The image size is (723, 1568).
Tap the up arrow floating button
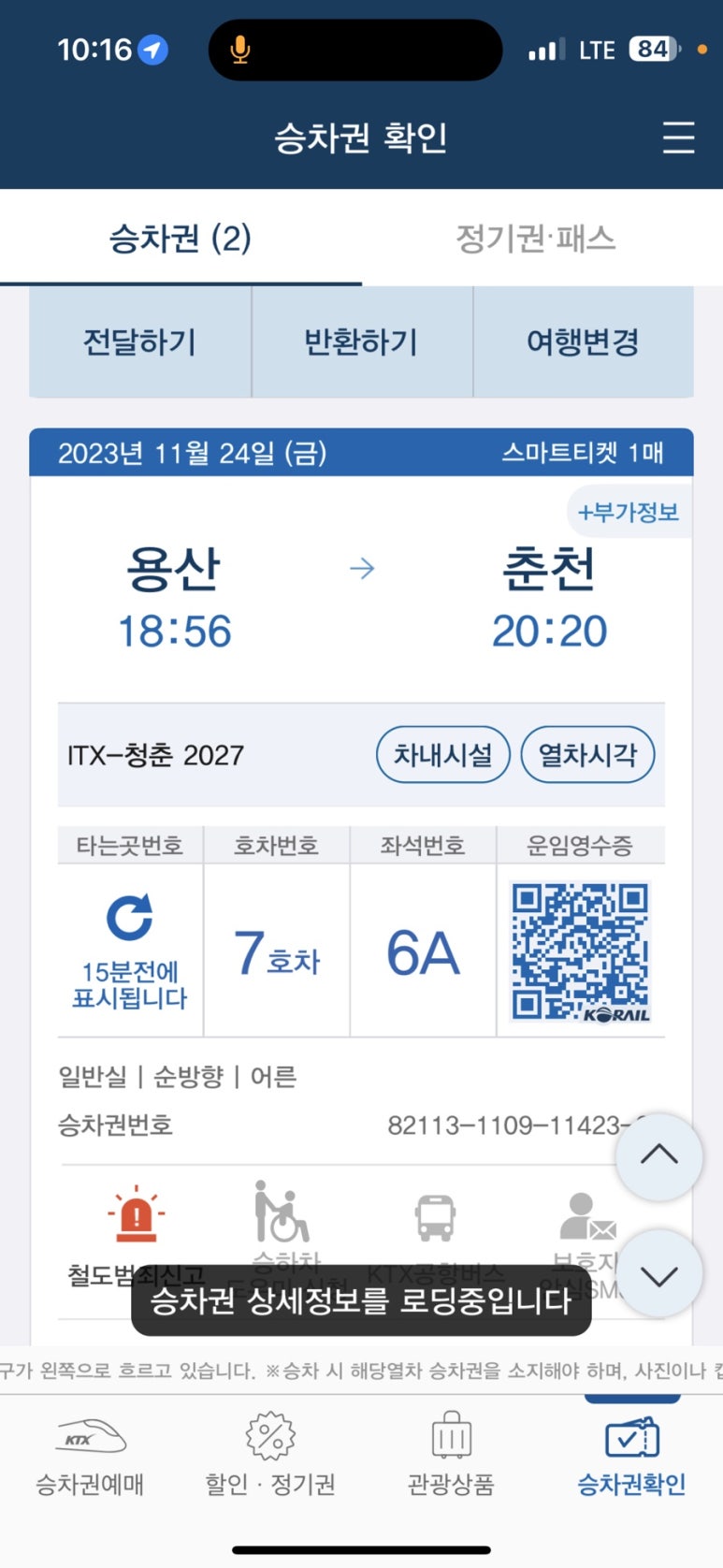[658, 1156]
